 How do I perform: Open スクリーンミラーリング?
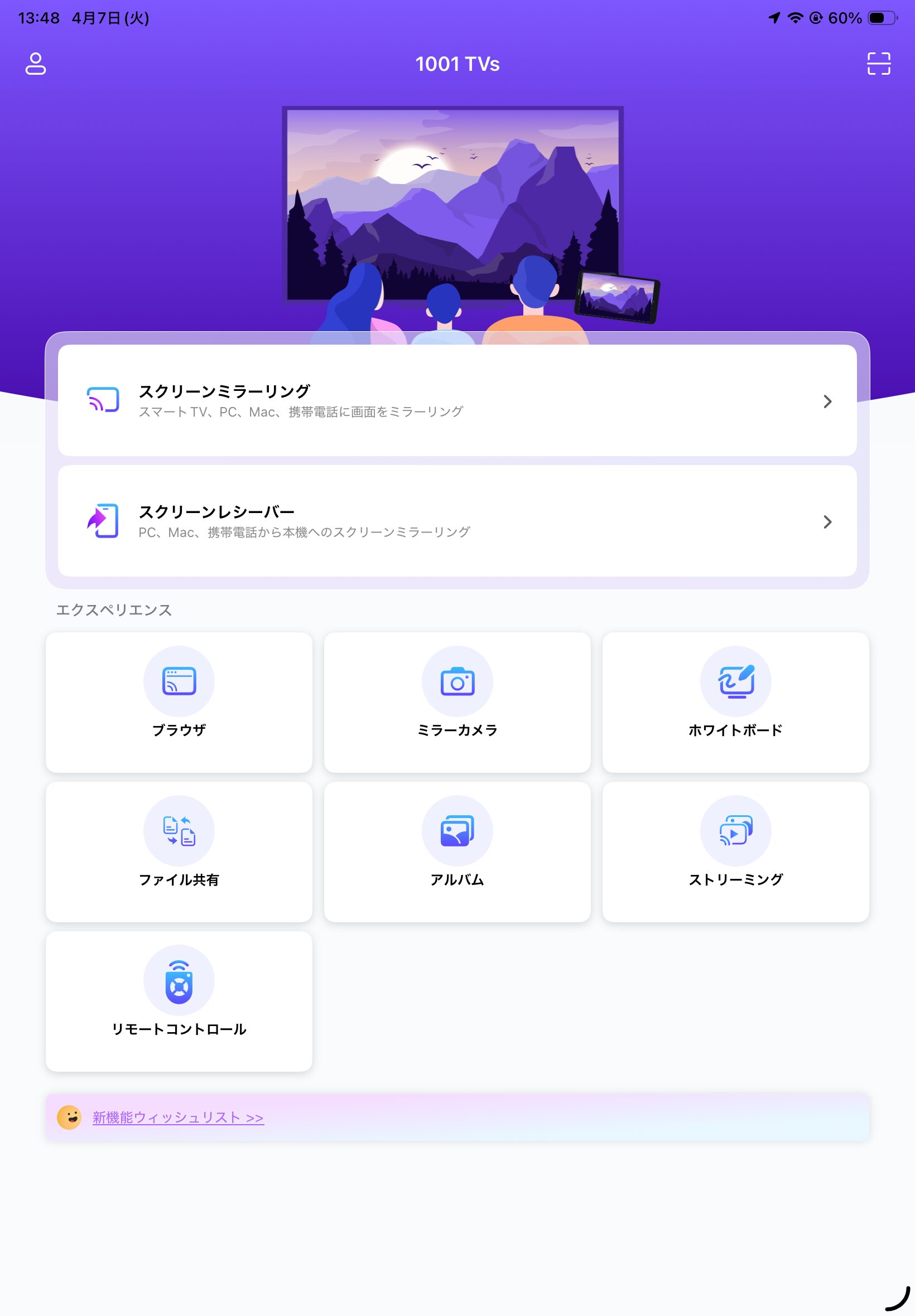click(457, 400)
